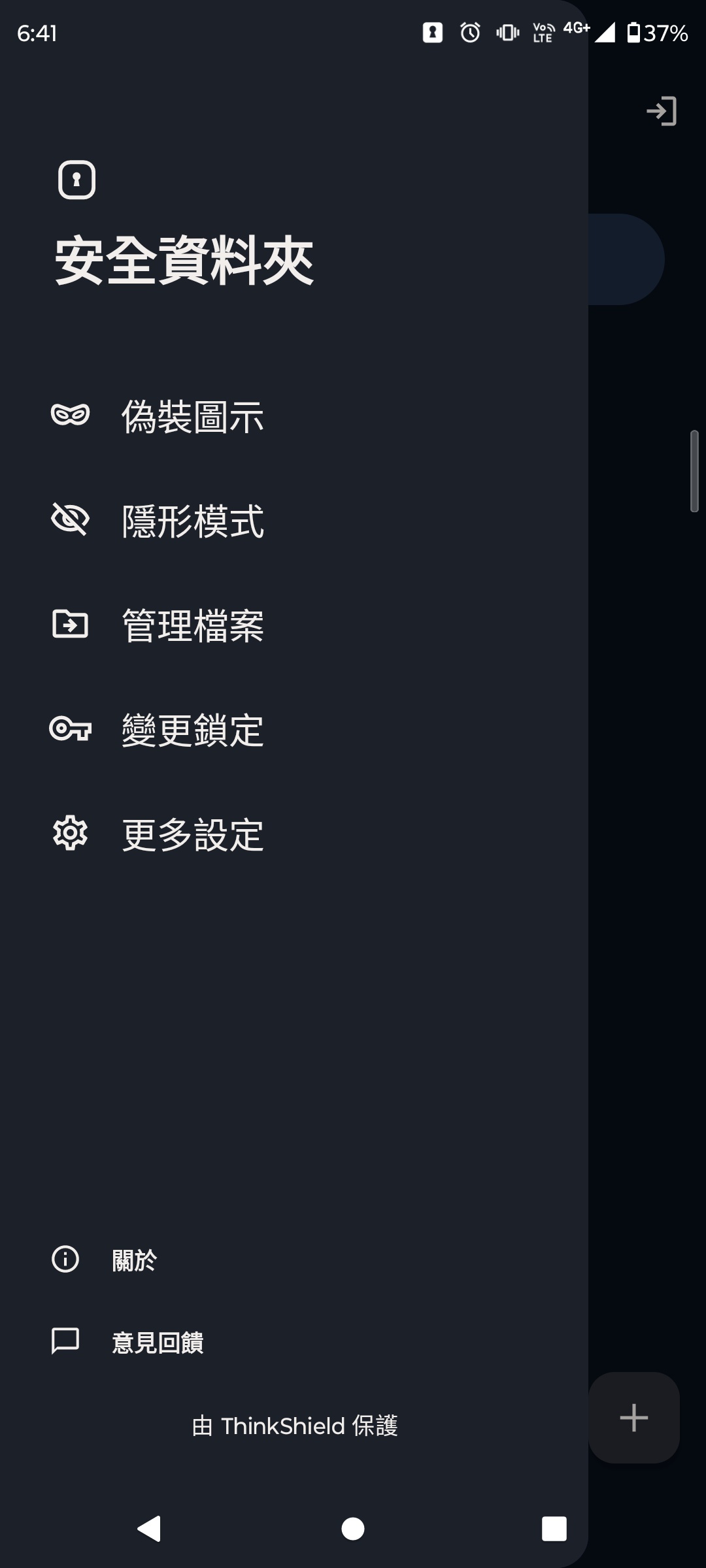Open the 關於 about page

coord(134,1260)
